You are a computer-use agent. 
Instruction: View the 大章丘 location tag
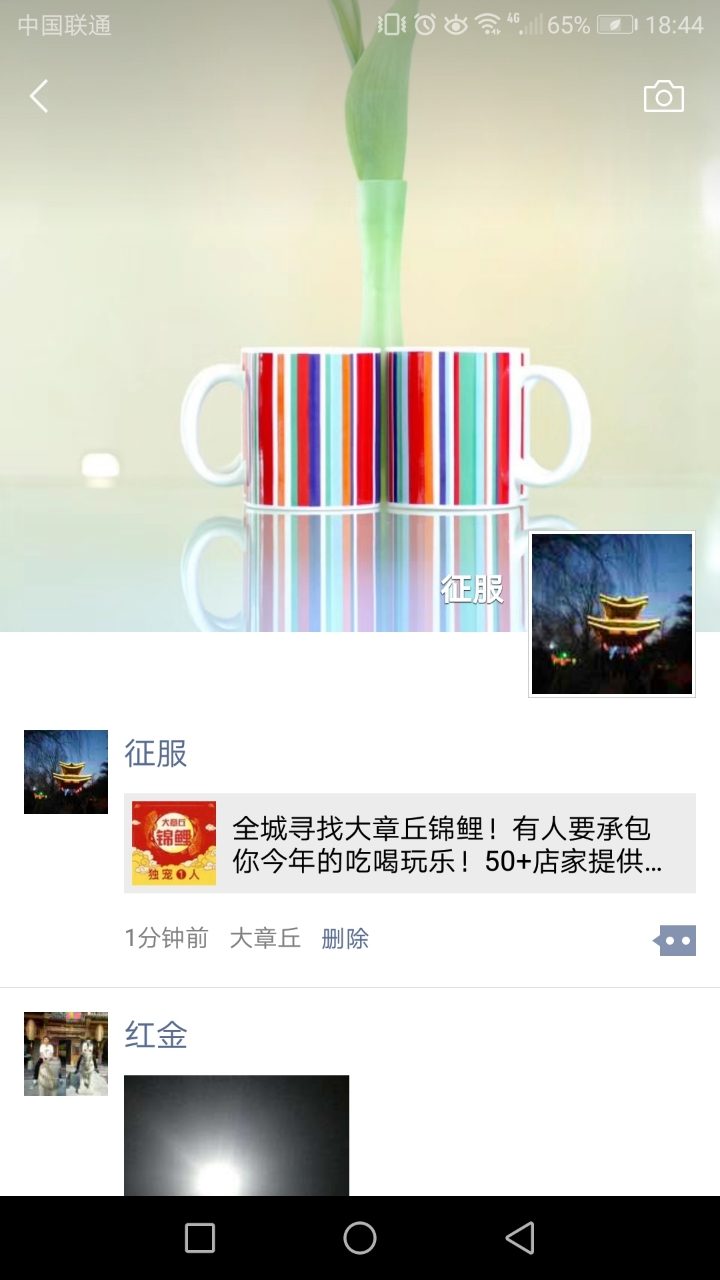coord(265,938)
